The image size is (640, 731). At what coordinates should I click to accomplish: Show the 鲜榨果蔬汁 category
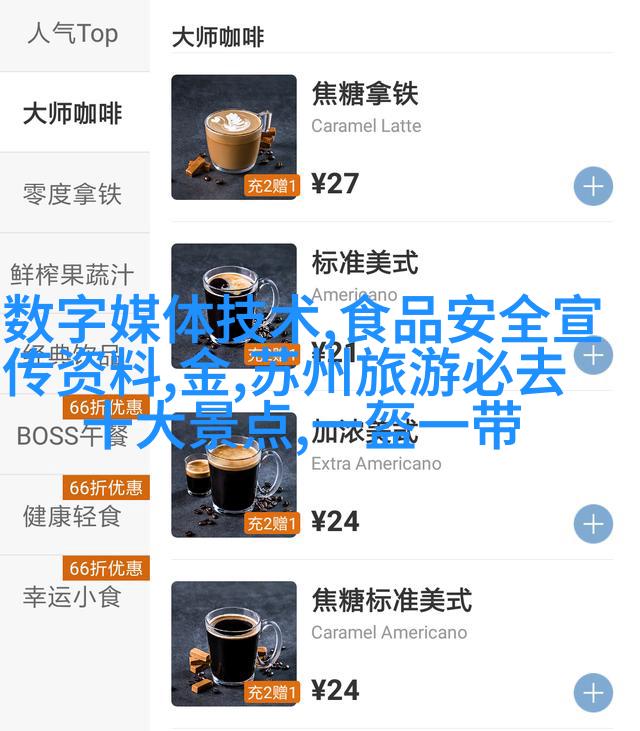tap(72, 274)
